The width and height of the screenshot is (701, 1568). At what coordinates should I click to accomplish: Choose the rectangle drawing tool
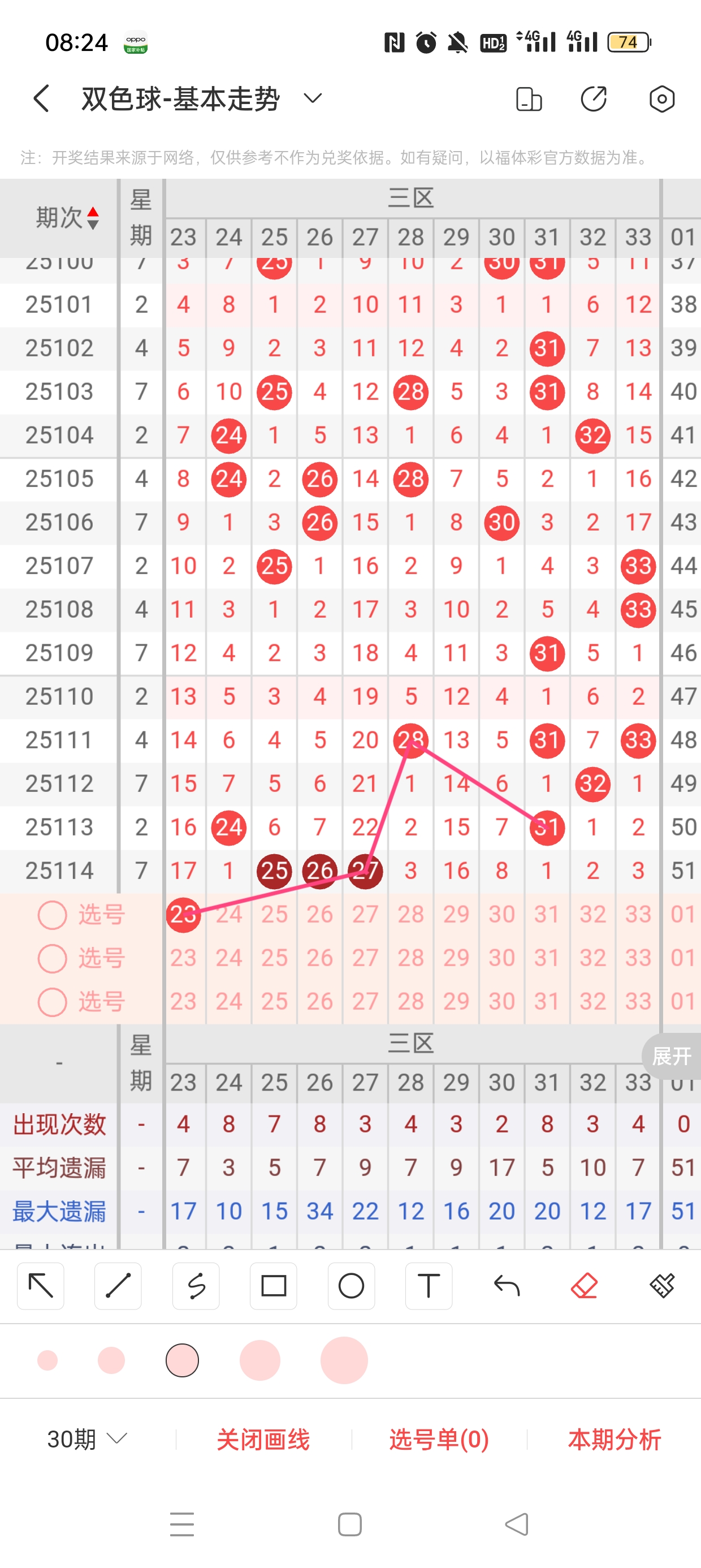point(273,1286)
